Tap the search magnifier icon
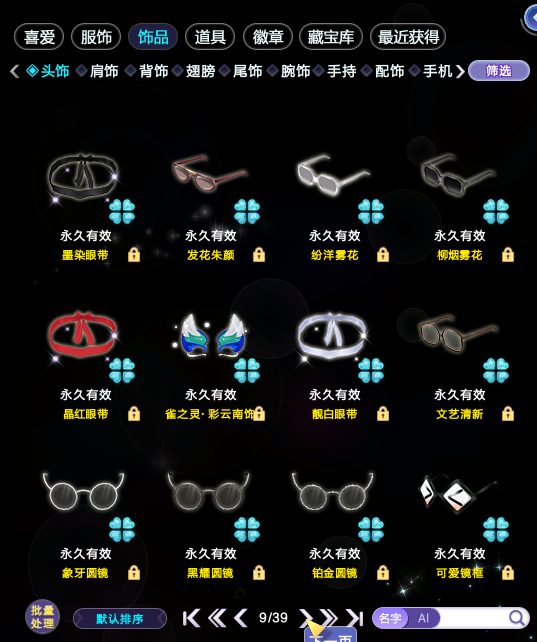The image size is (537, 642). pos(517,618)
